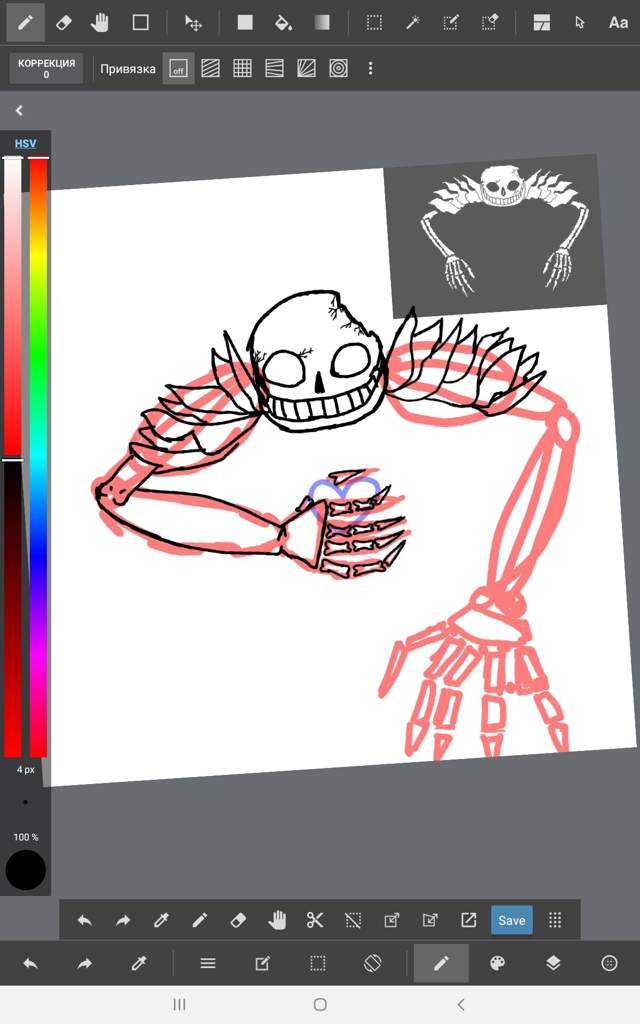Image resolution: width=640 pixels, height=1024 pixels.
Task: Tap the black current color circle
Action: (25, 870)
